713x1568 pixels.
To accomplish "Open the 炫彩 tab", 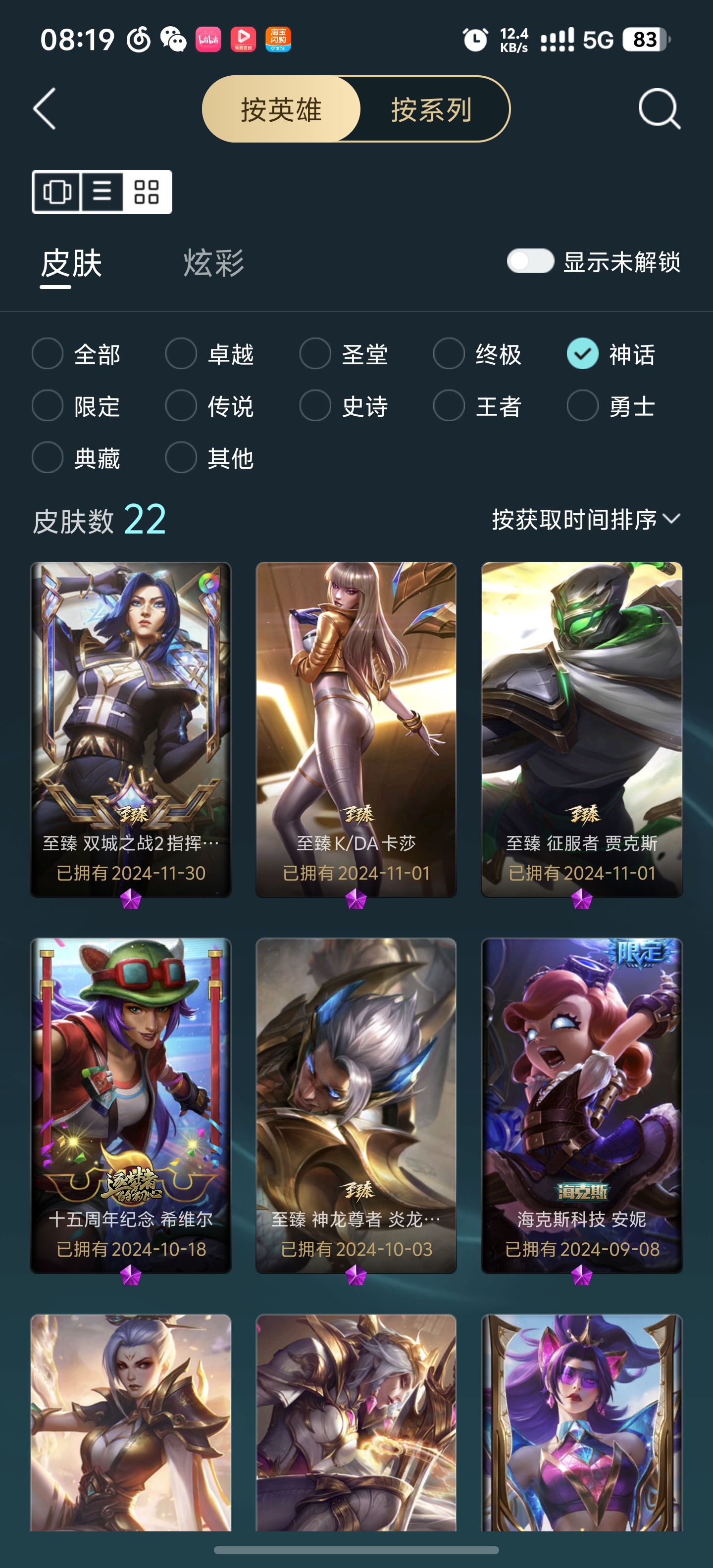I will (213, 263).
